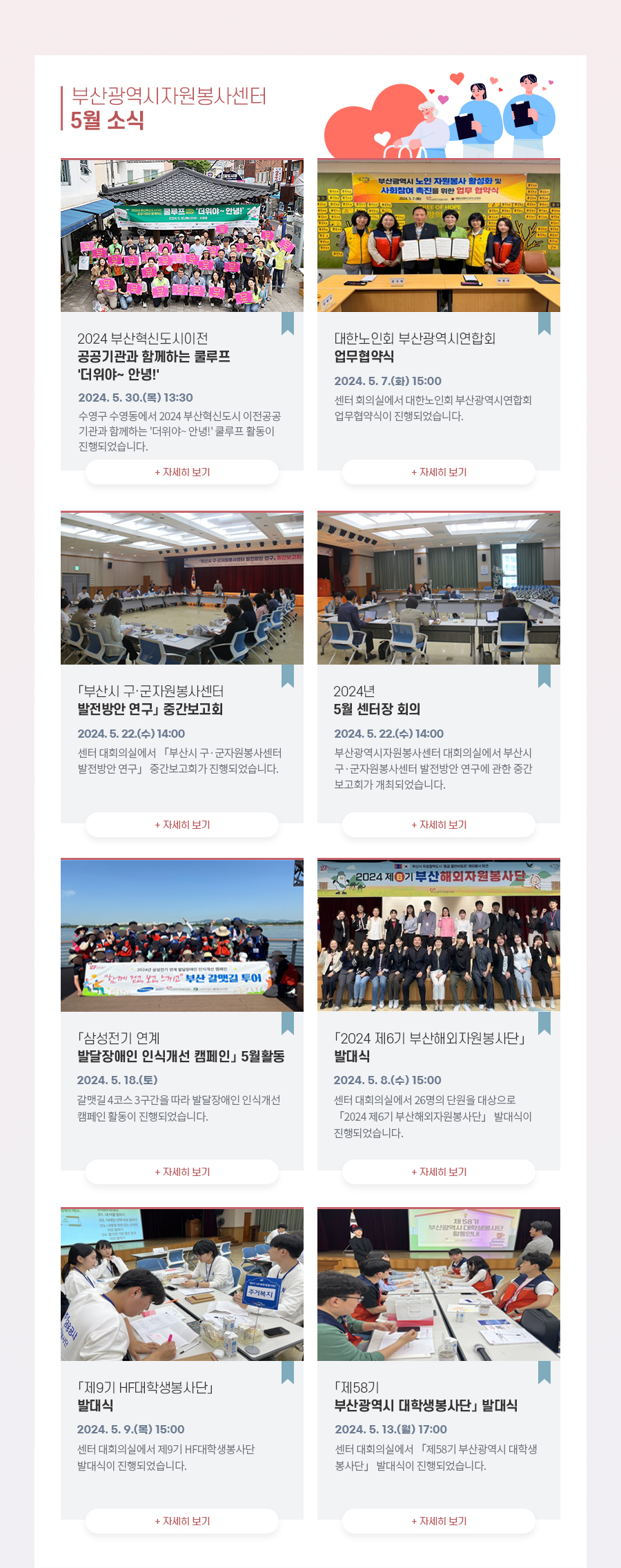Viewport: 621px width, 1568px height.
Task: Open 자세히 보기 for the 발전방안 연구 중간보고회
Action: (x=182, y=825)
